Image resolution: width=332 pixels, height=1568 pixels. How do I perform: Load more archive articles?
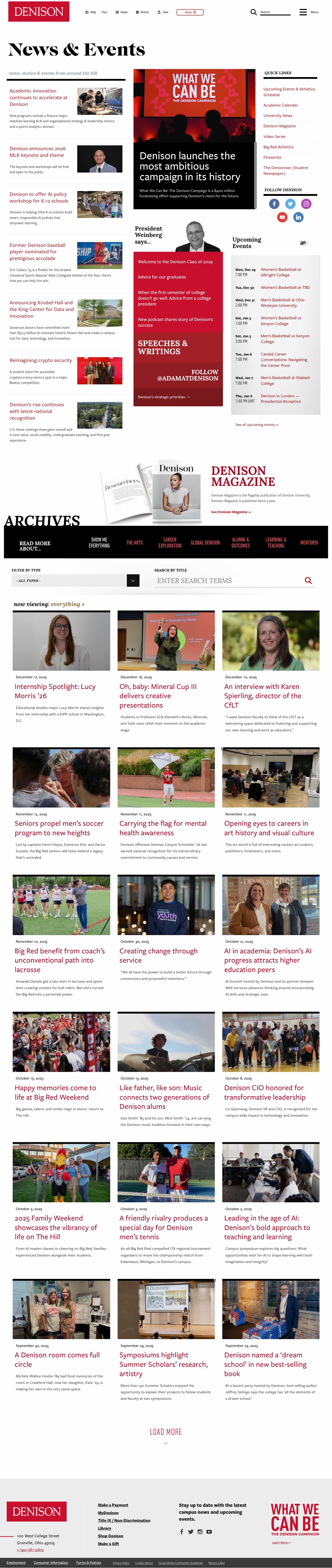pos(166,1432)
